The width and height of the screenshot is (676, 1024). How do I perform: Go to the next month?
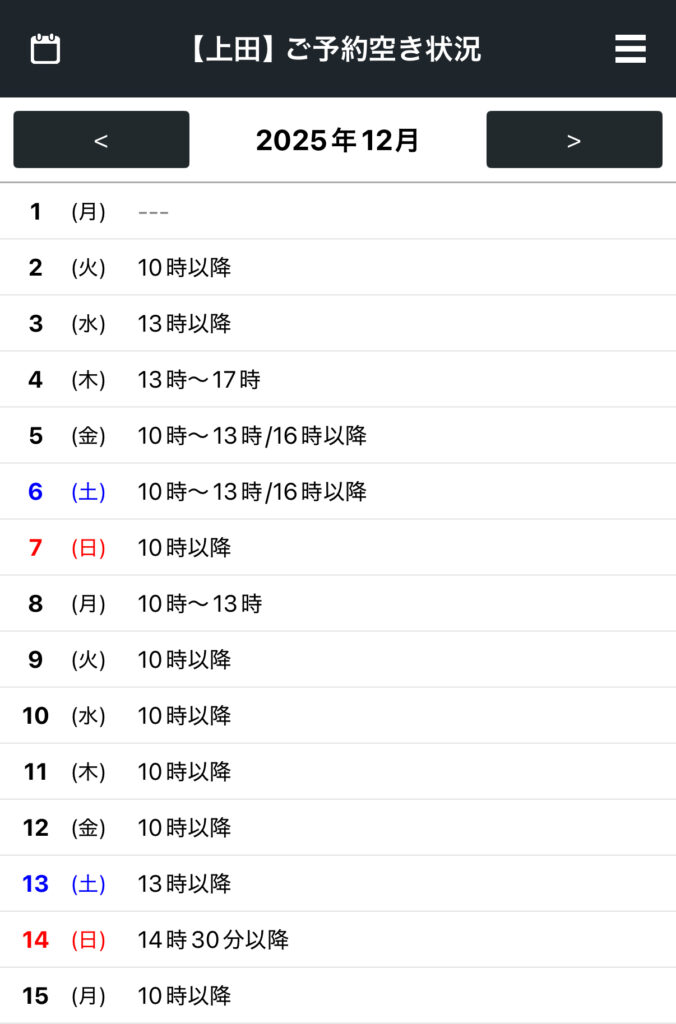[x=574, y=140]
